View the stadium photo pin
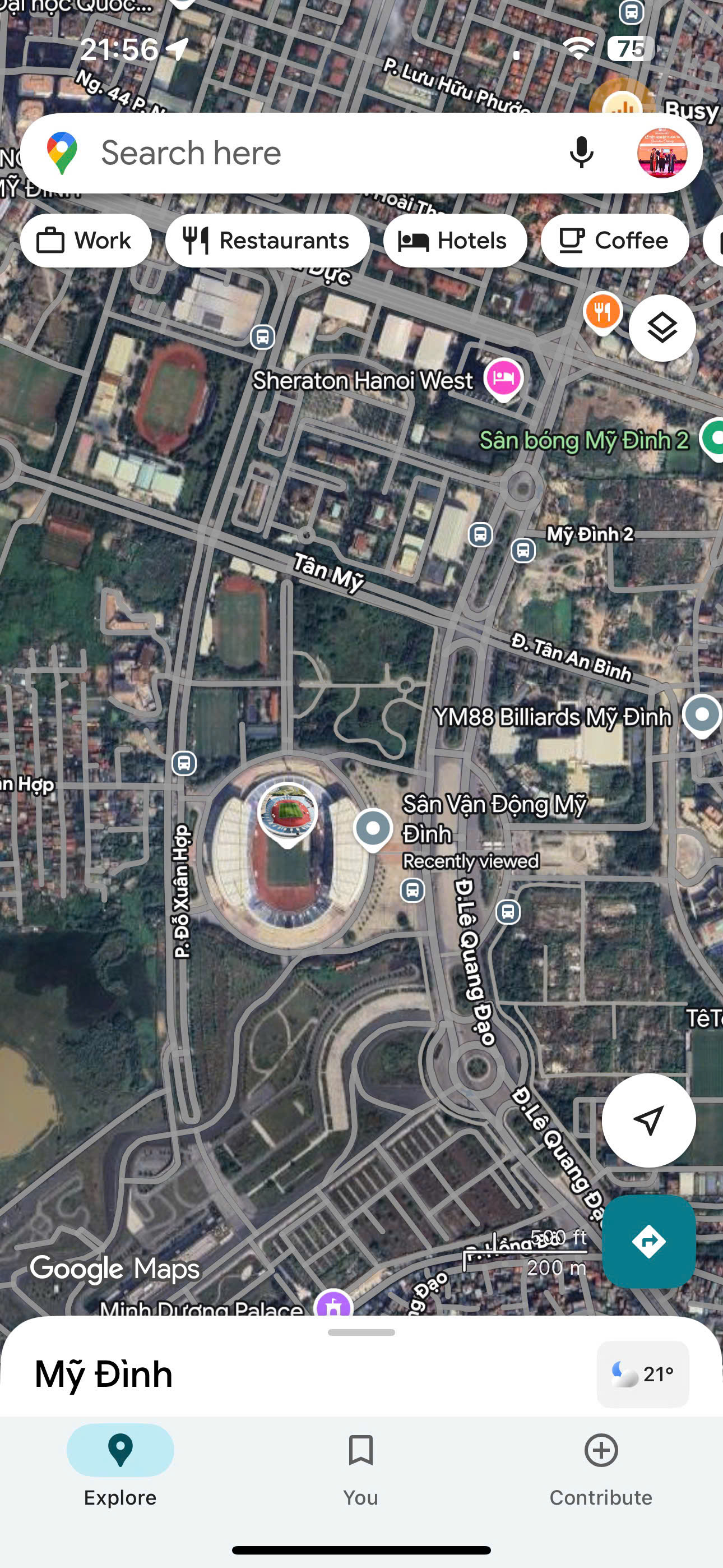The width and height of the screenshot is (723, 1568). click(x=288, y=813)
